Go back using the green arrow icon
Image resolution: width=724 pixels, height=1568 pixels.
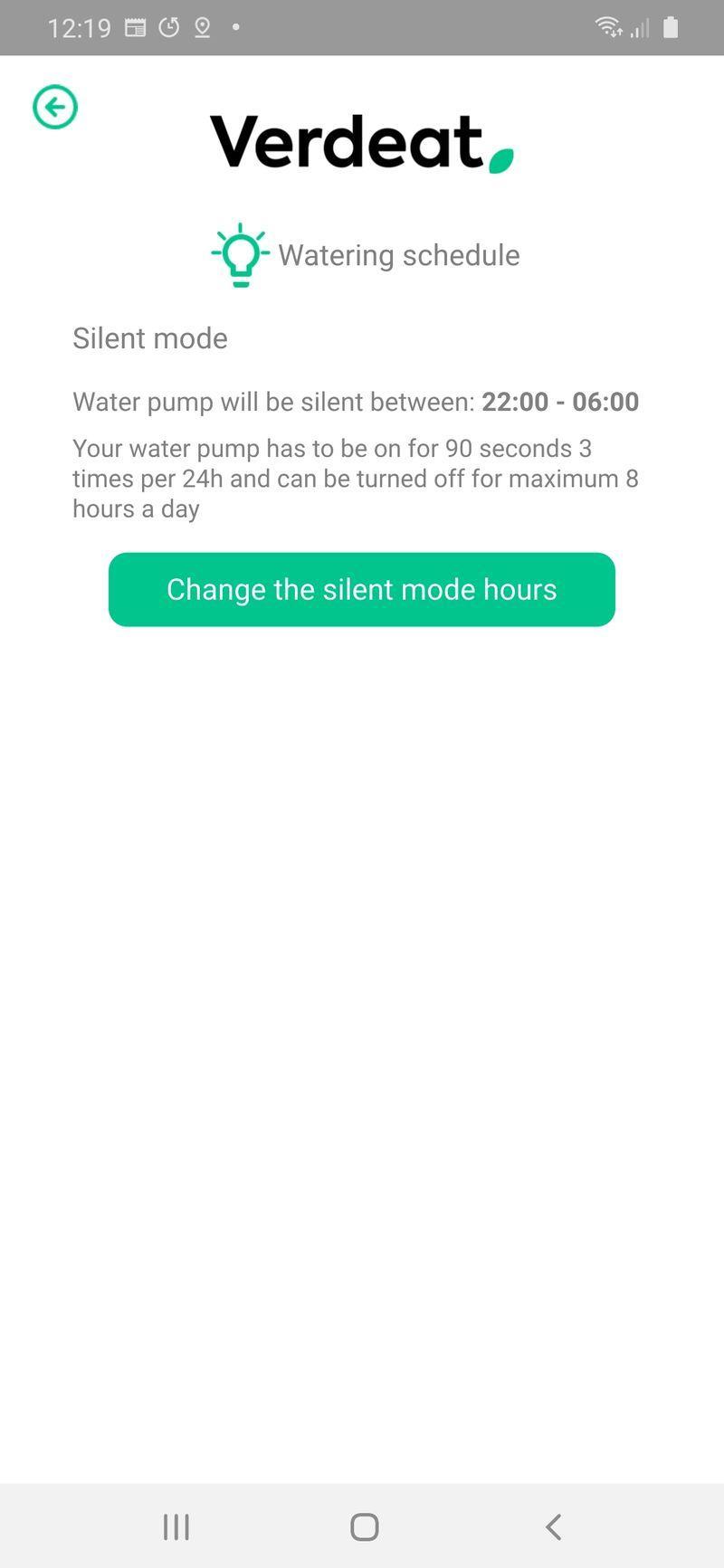[x=55, y=107]
